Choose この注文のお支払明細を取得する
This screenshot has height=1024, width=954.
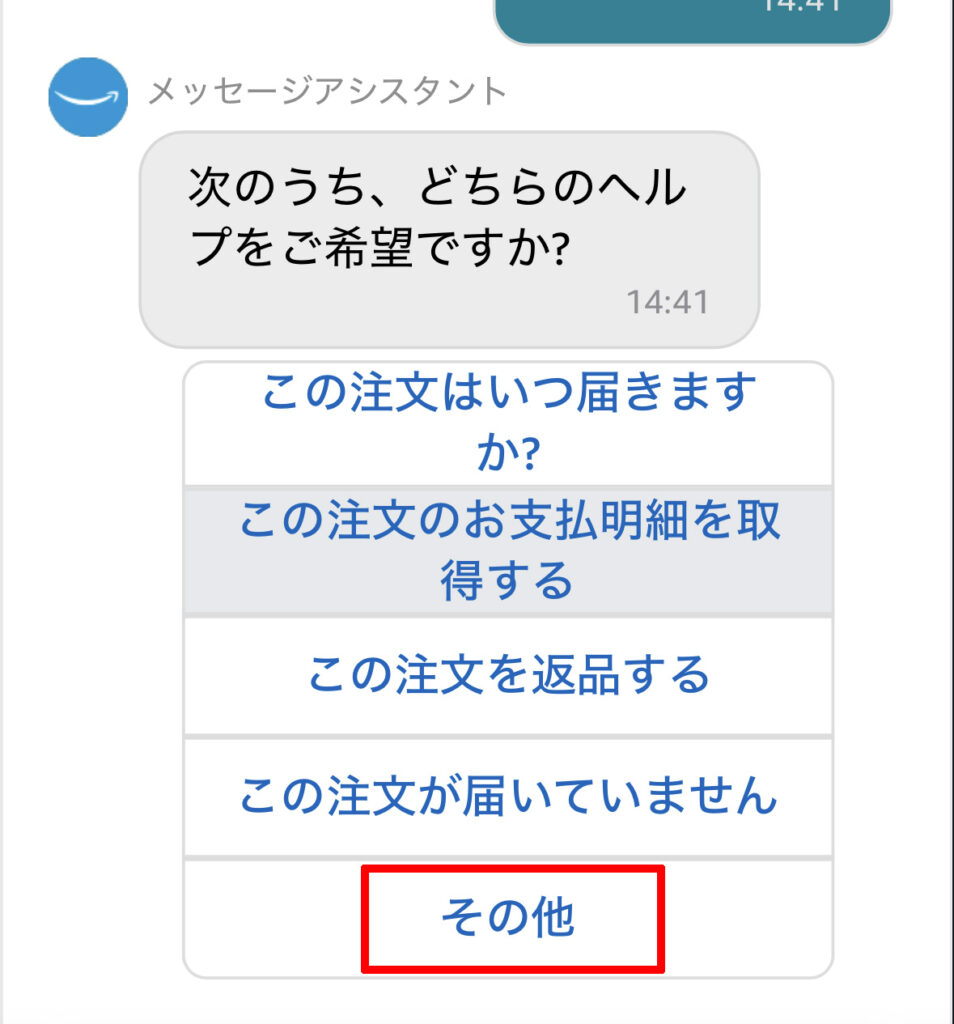point(508,551)
